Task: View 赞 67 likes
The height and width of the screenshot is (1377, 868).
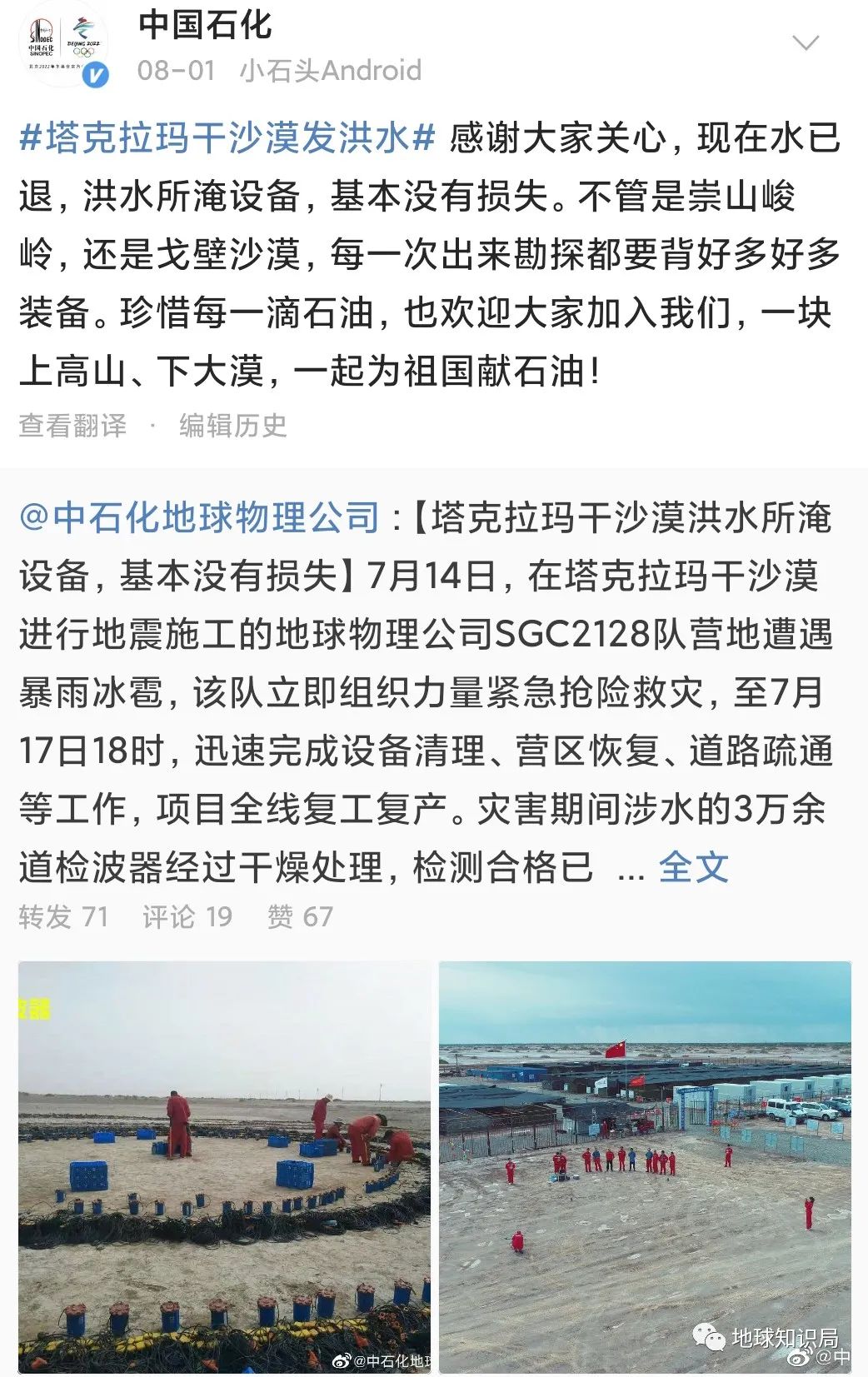Action: pos(300,917)
